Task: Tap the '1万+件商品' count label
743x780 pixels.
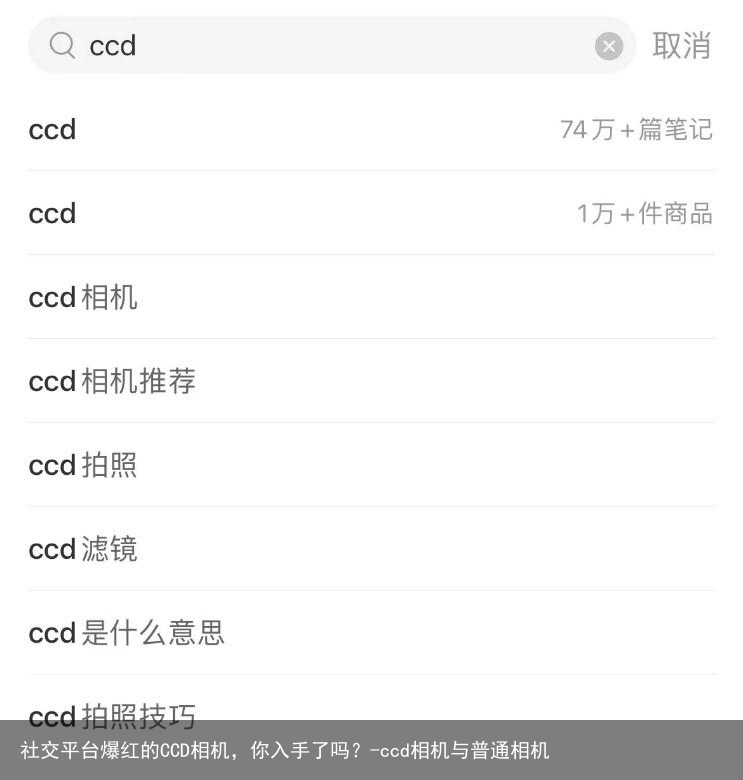Action: tap(645, 213)
